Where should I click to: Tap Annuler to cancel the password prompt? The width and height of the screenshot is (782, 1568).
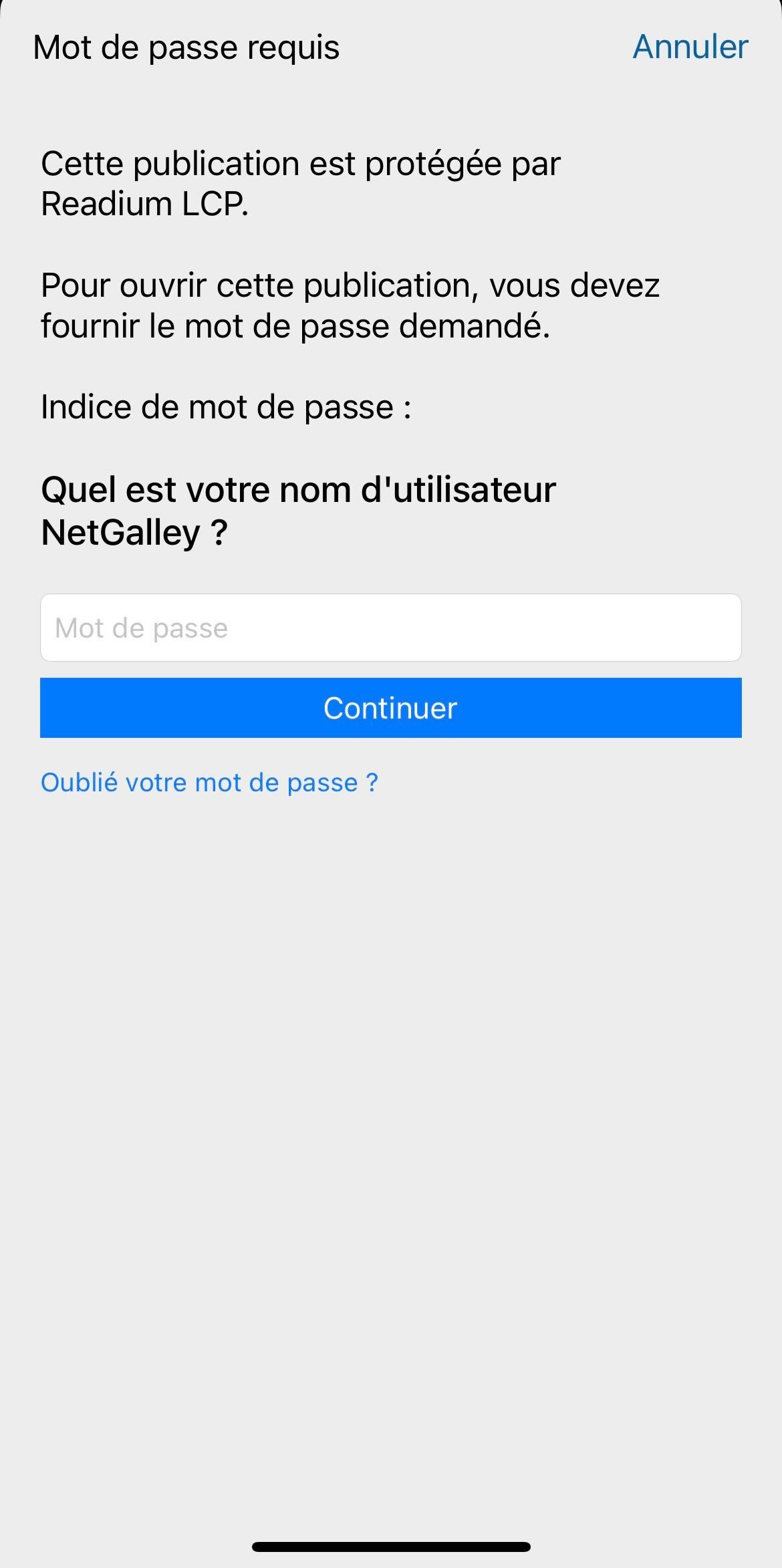(690, 47)
